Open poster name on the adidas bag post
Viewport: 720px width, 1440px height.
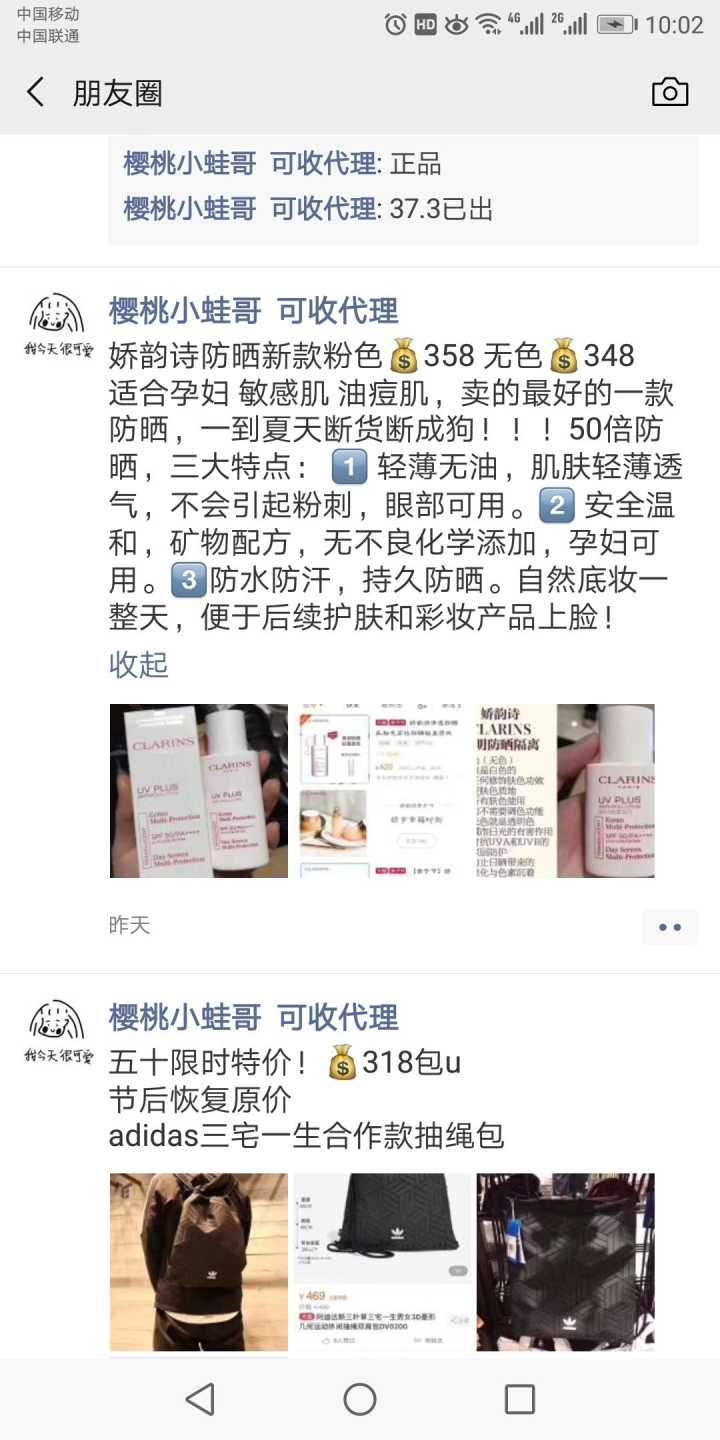coord(253,1017)
